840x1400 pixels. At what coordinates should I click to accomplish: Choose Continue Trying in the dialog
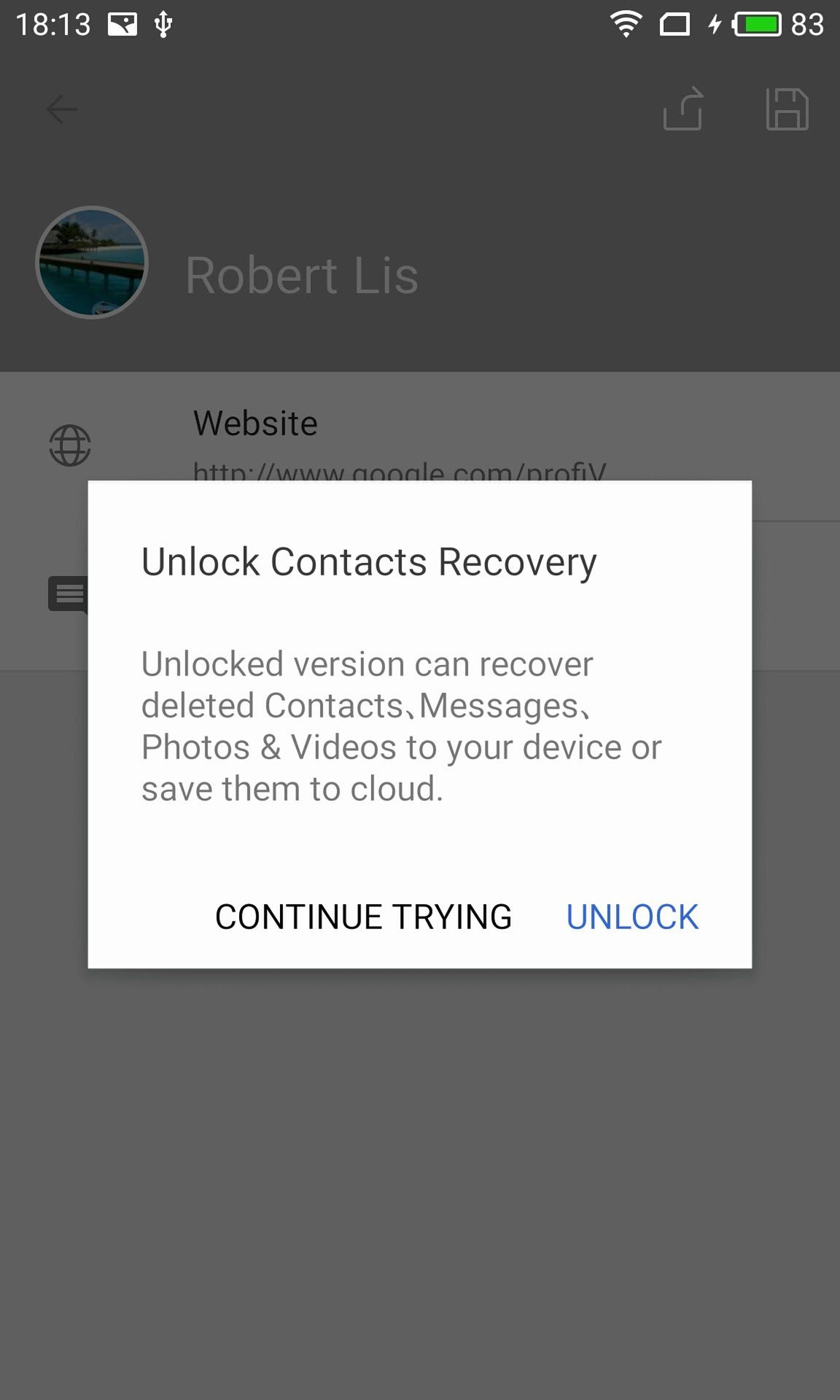[363, 917]
